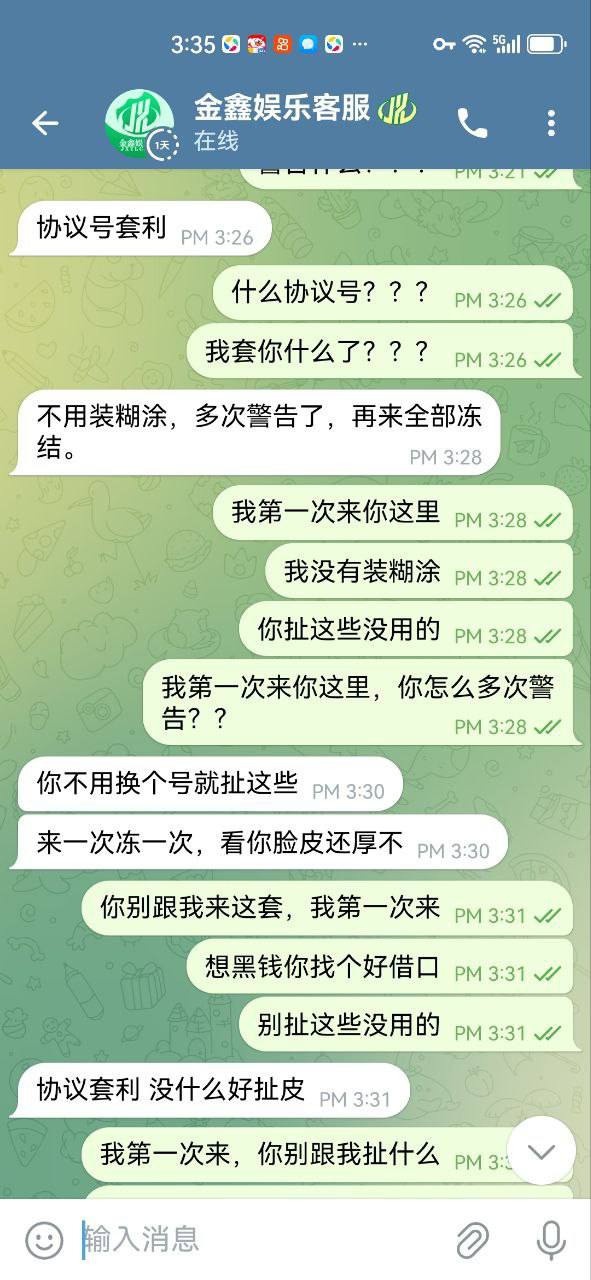Attach a file with the paperclip
The width and height of the screenshot is (591, 1280).
(472, 1241)
